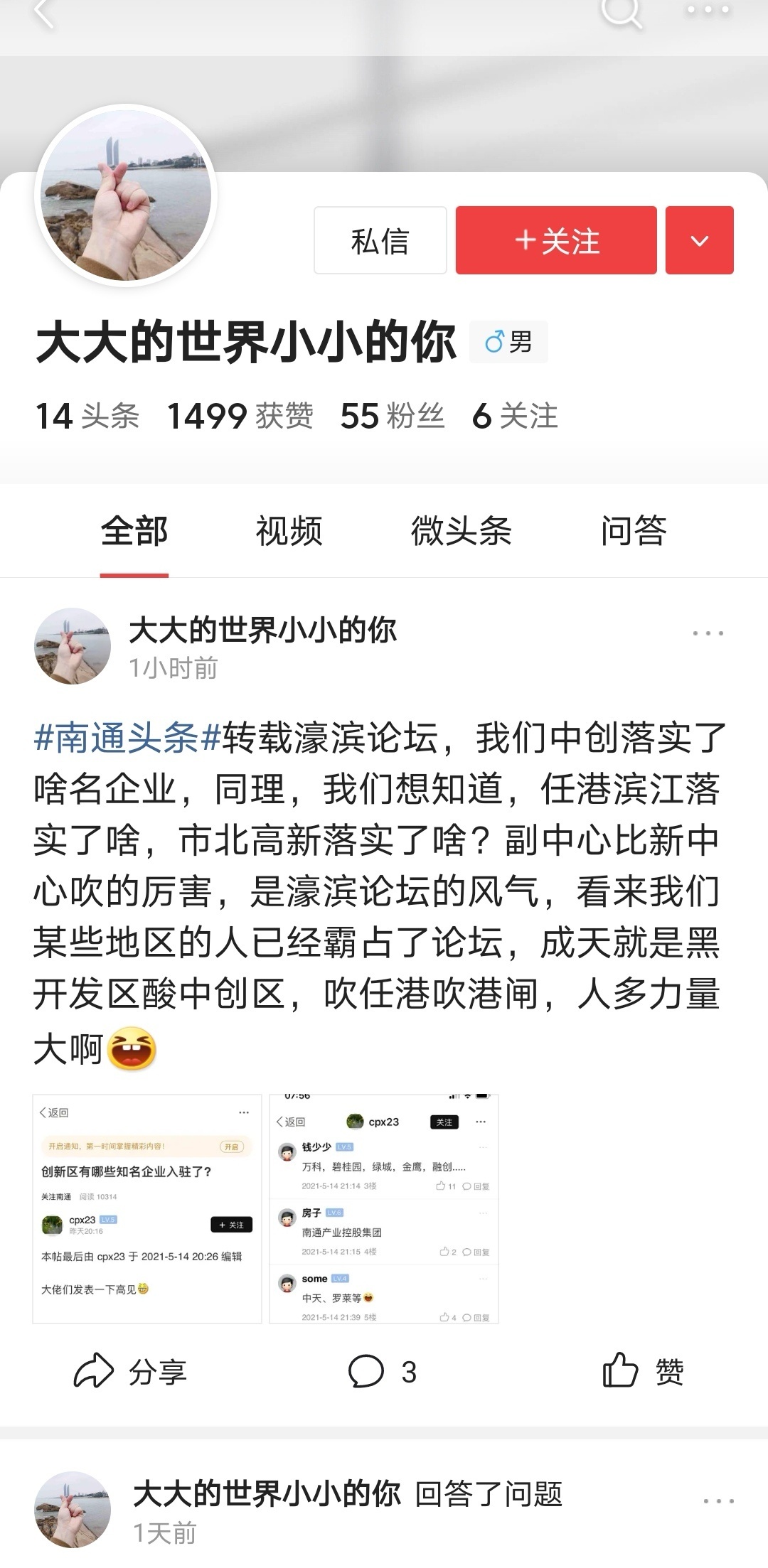Image resolution: width=768 pixels, height=1568 pixels.
Task: Go back using the top-left arrow
Action: point(44,13)
